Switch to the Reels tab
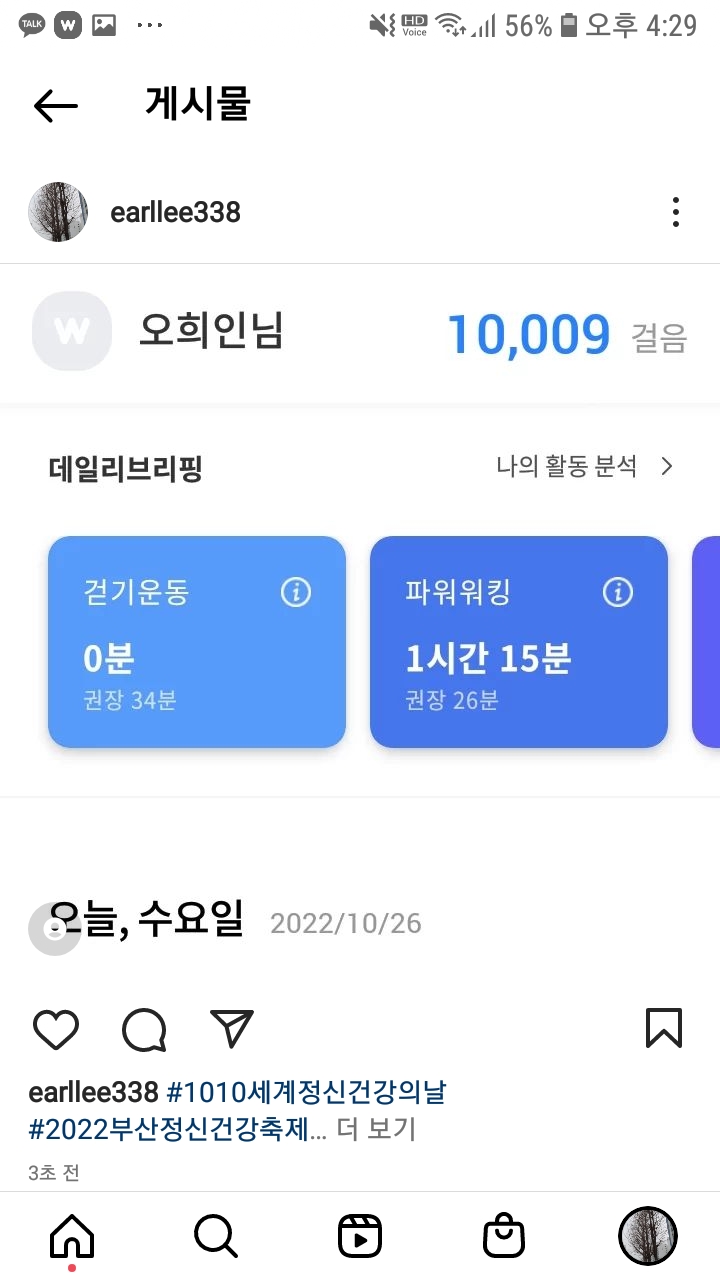The height and width of the screenshot is (1280, 720). coord(360,1237)
